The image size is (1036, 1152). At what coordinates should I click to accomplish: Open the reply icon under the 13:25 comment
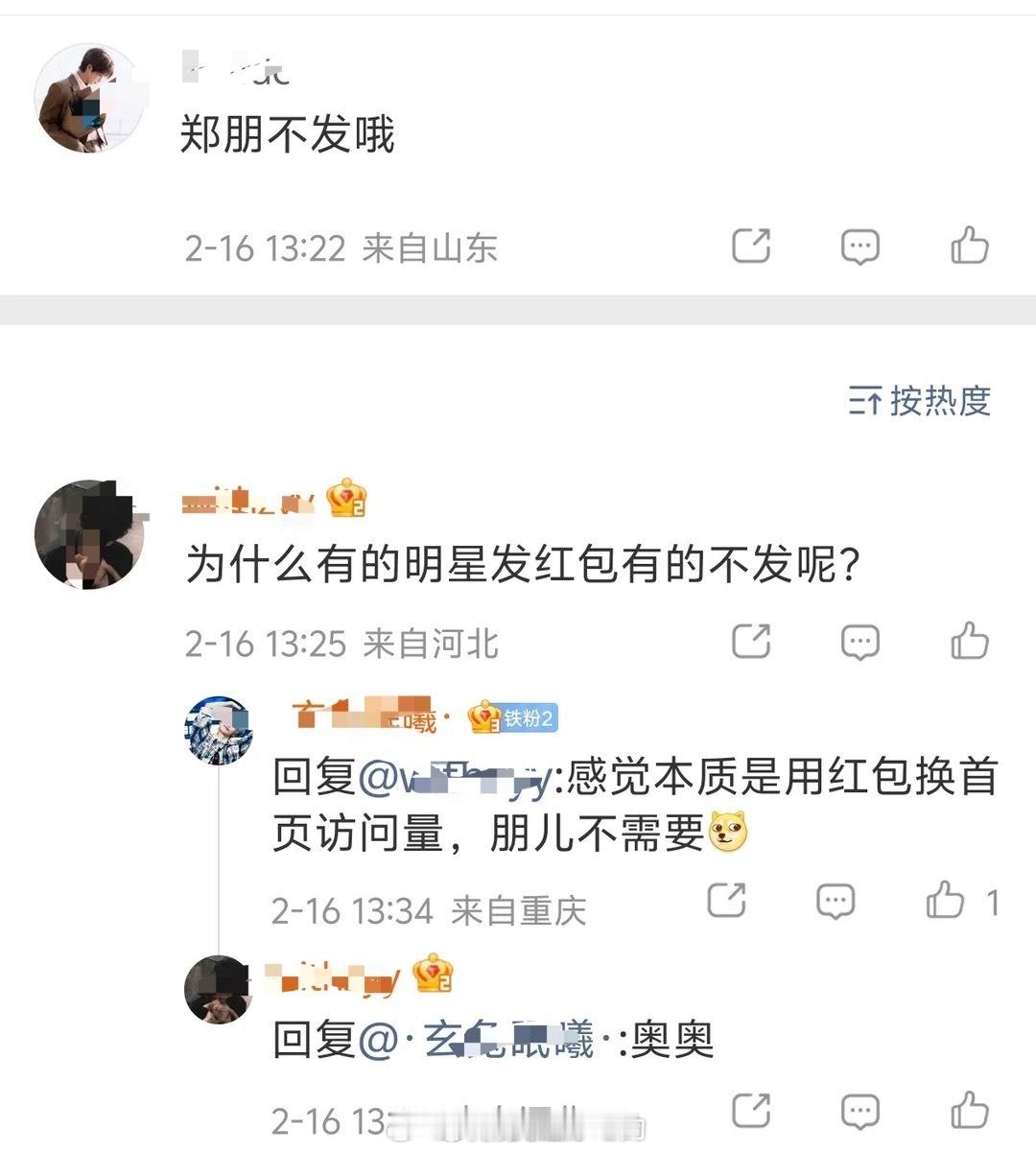coord(861,643)
